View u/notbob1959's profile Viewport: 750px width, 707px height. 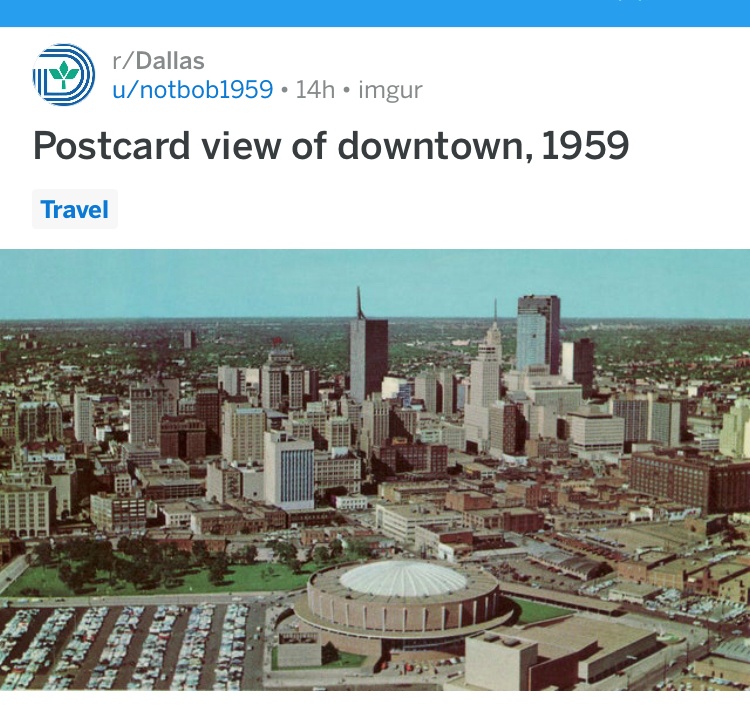[x=192, y=90]
